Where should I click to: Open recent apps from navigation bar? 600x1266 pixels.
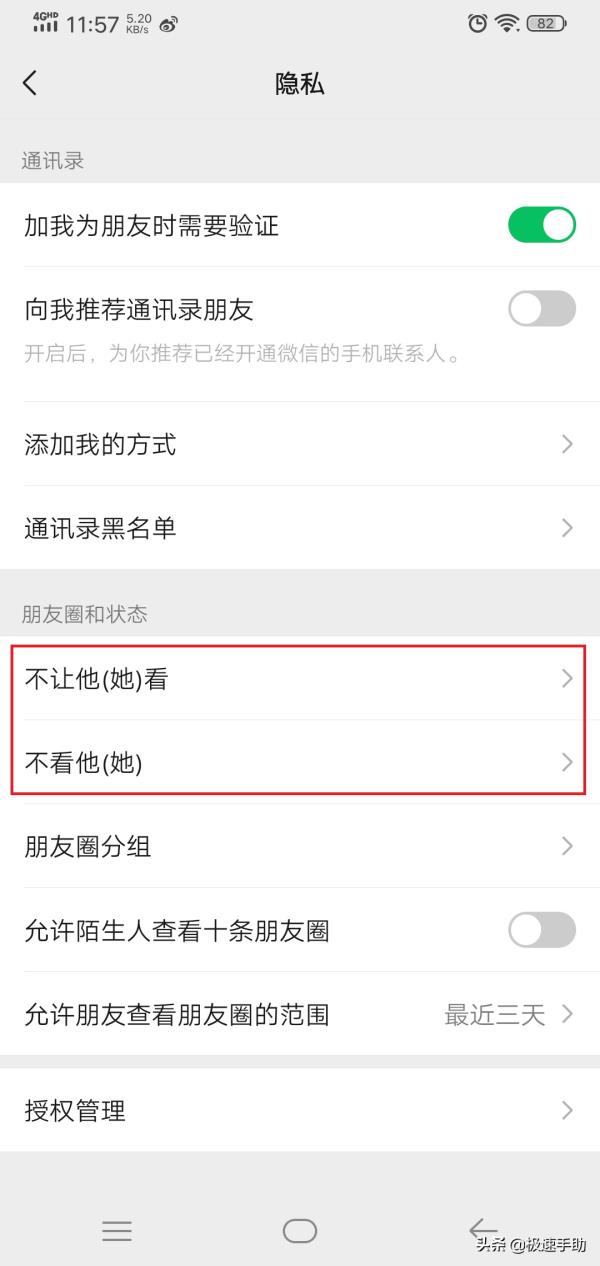[x=117, y=1231]
